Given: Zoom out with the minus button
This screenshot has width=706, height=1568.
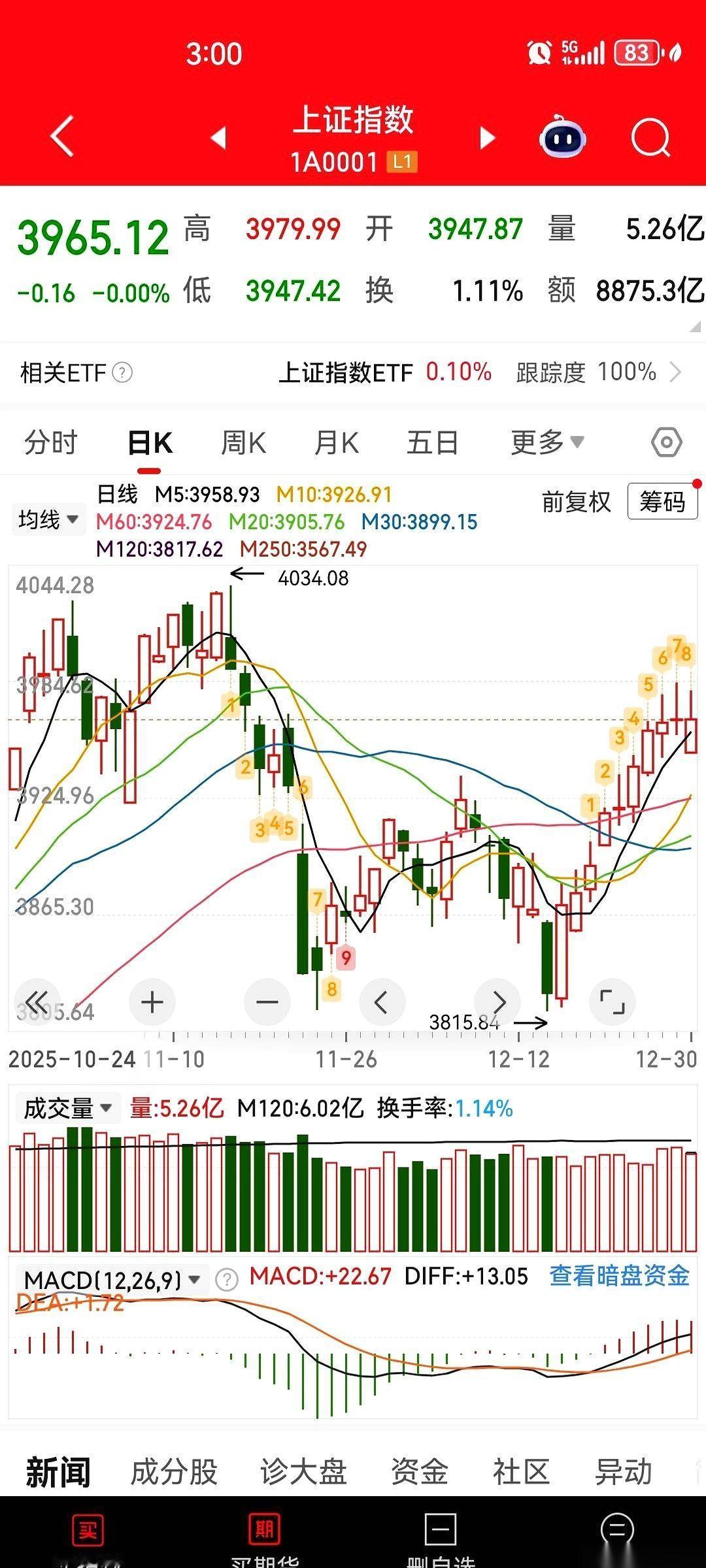Looking at the screenshot, I should [x=267, y=1002].
